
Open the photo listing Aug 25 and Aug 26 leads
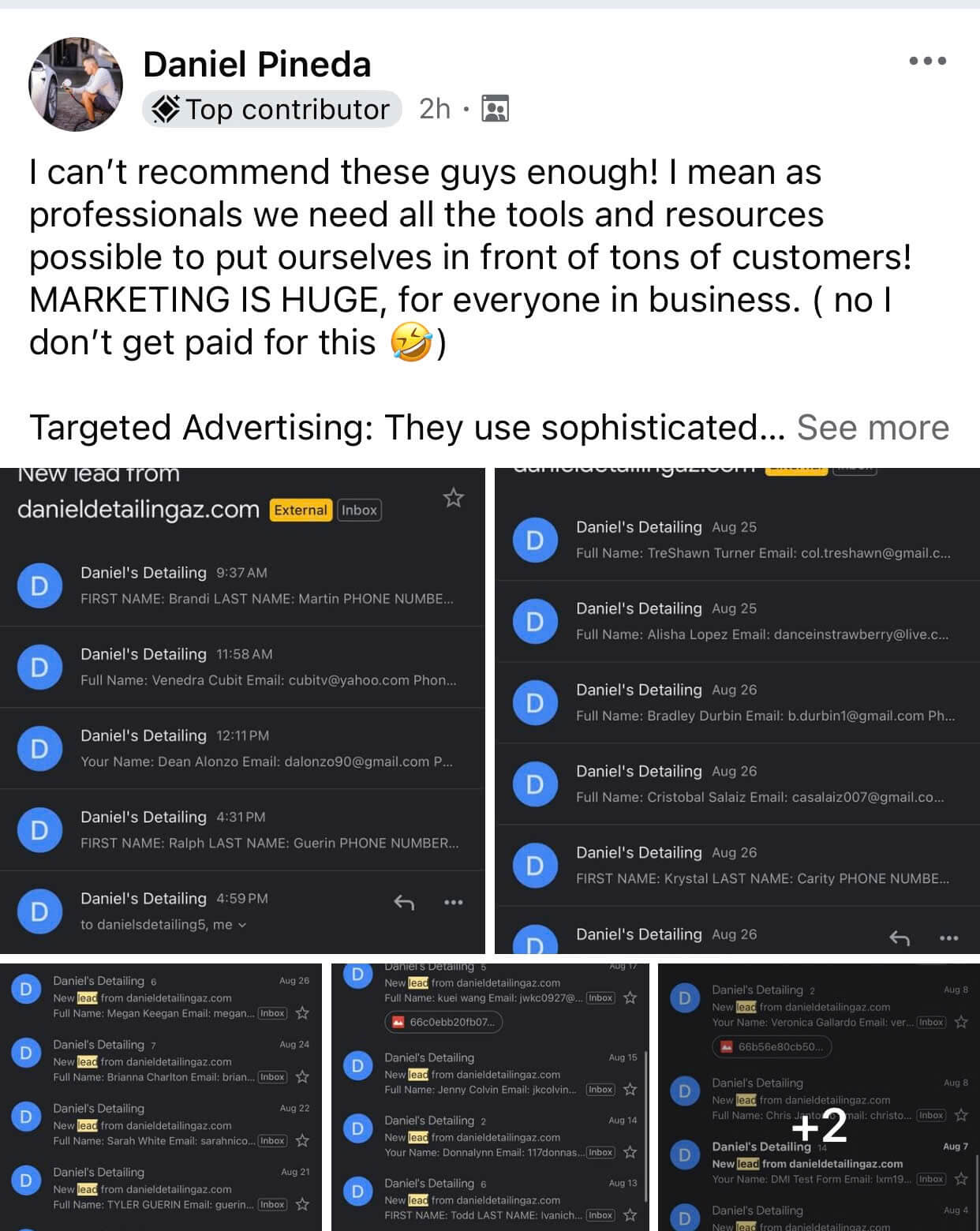(x=737, y=710)
